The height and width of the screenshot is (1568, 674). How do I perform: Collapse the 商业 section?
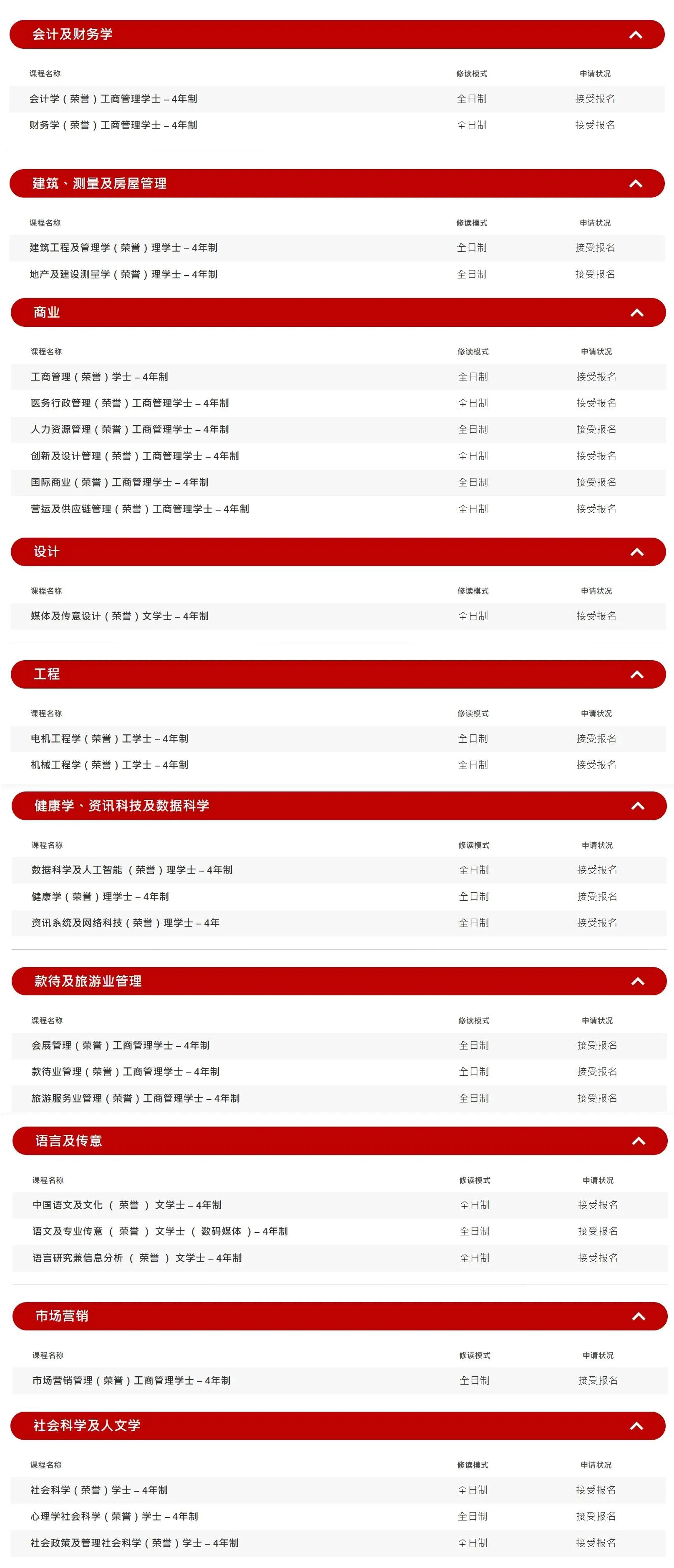[636, 313]
